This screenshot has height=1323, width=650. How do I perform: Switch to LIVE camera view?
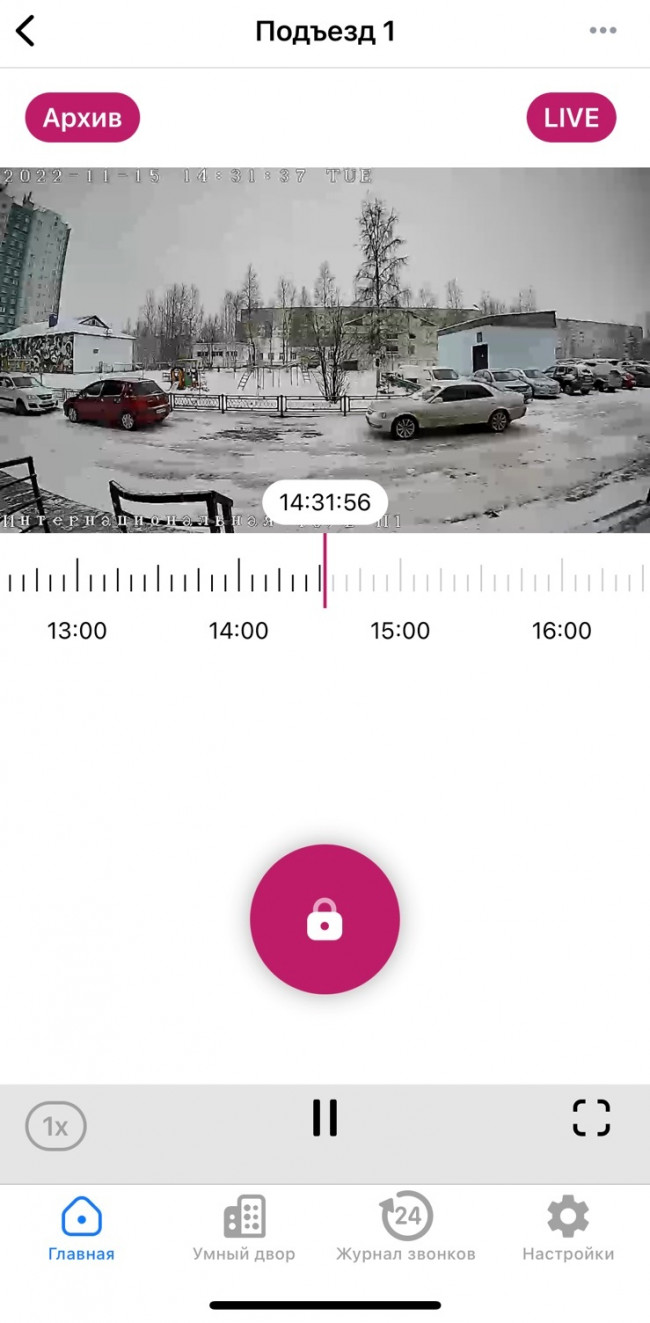571,118
